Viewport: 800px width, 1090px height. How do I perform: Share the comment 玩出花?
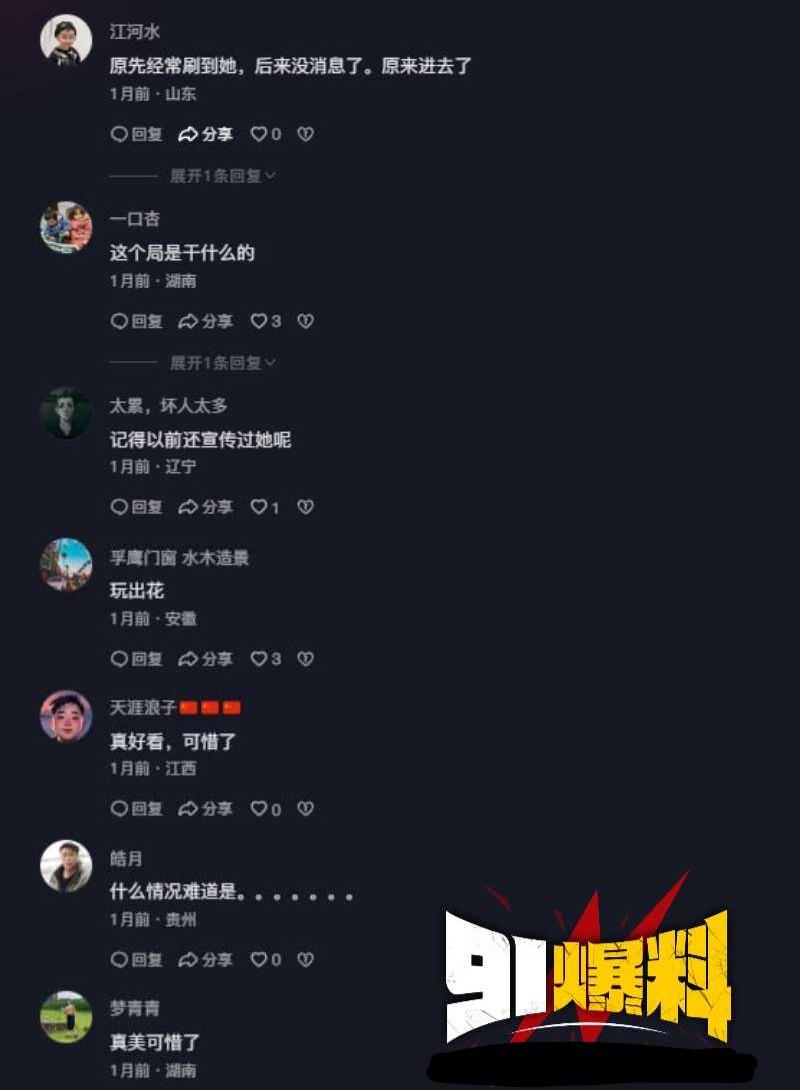(206, 659)
